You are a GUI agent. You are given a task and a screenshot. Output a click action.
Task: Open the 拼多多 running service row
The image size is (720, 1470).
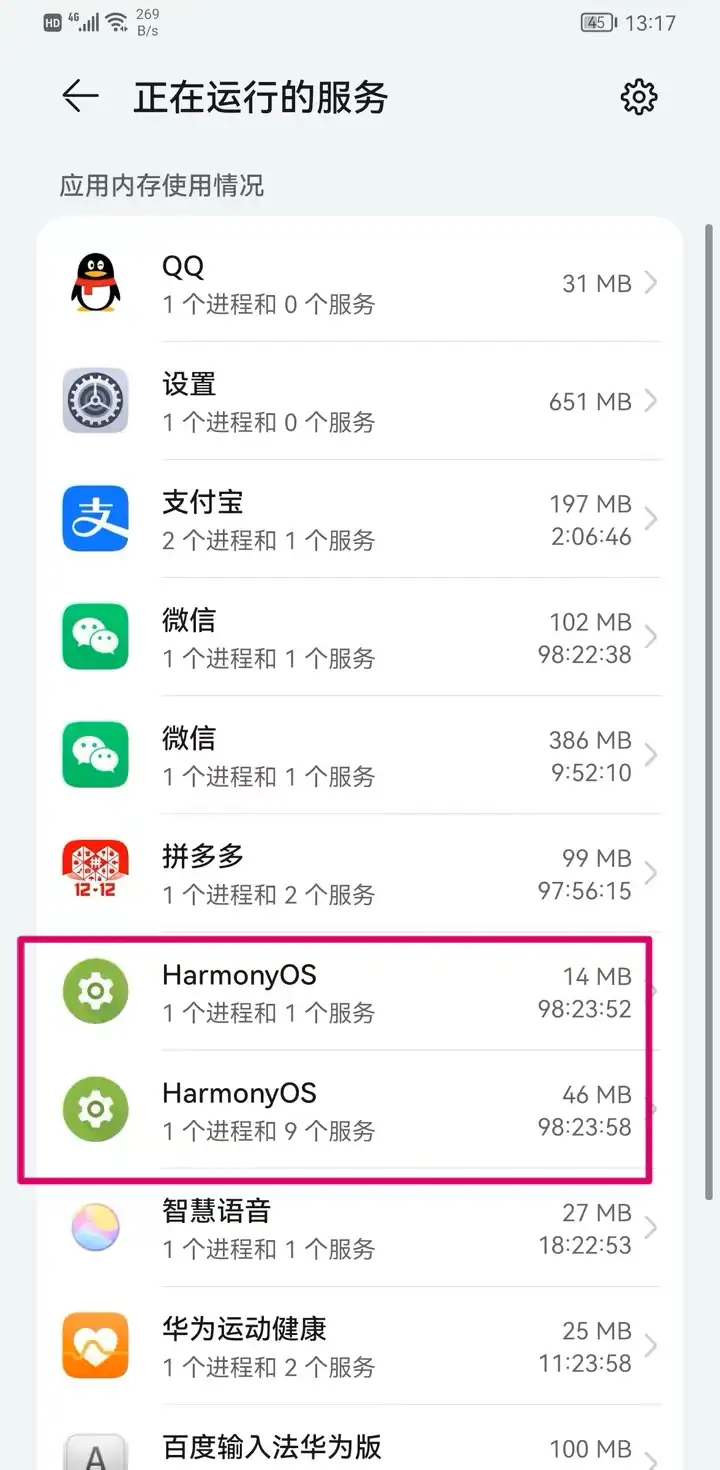(360, 874)
